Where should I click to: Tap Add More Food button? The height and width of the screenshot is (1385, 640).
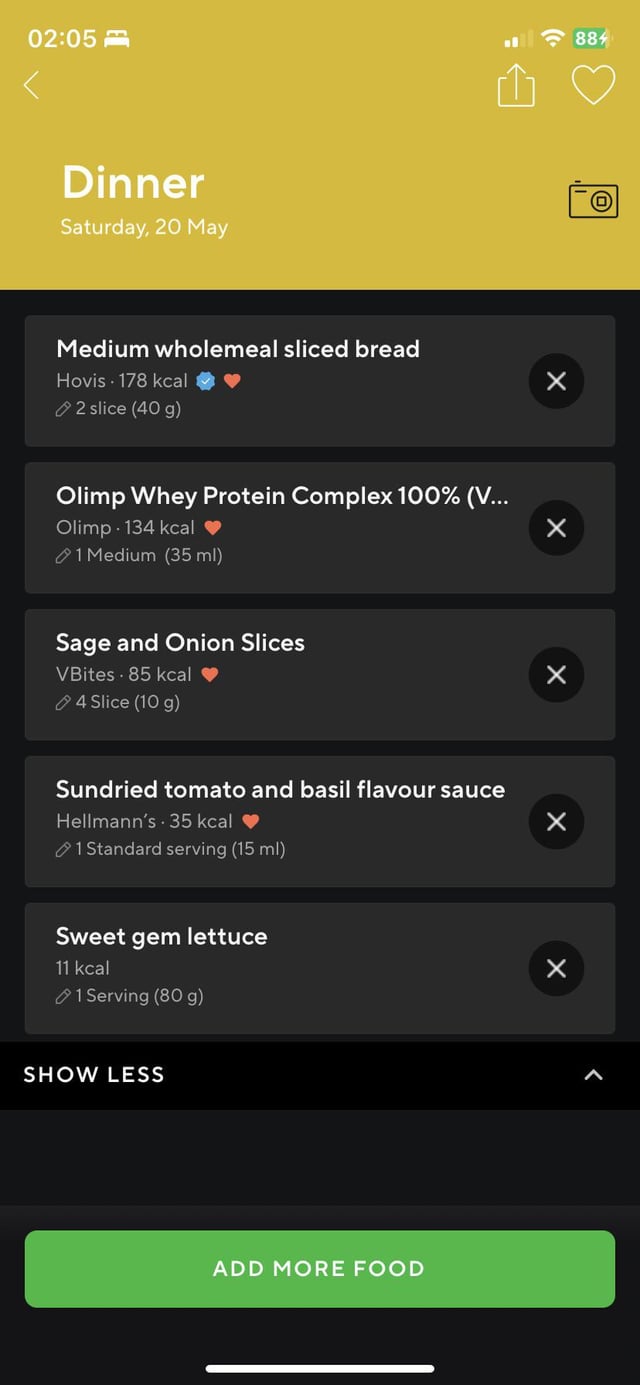tap(320, 1269)
